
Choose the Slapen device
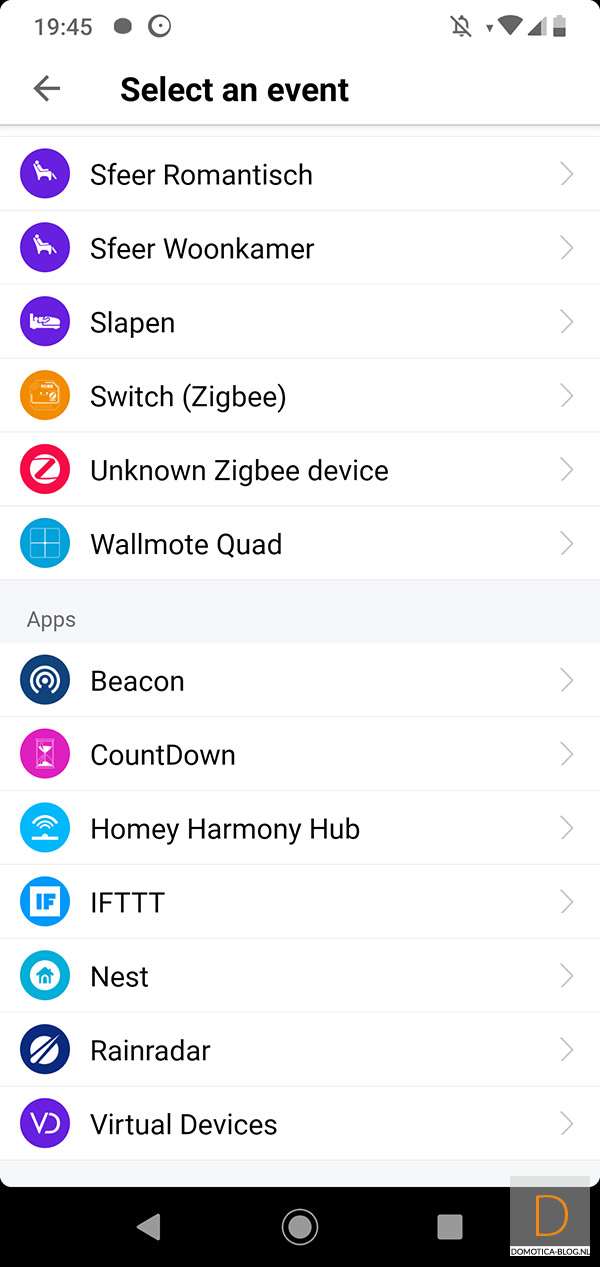click(x=300, y=322)
